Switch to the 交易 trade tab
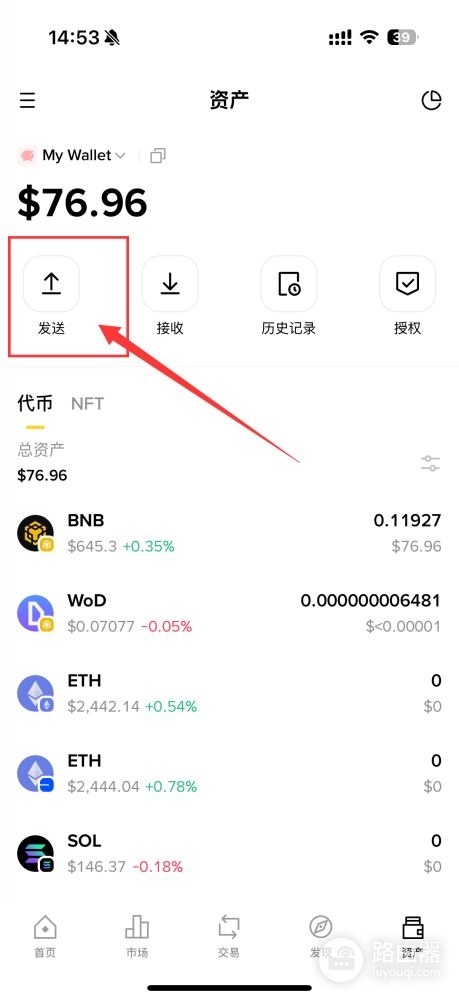The height and width of the screenshot is (1000, 459). click(x=228, y=936)
